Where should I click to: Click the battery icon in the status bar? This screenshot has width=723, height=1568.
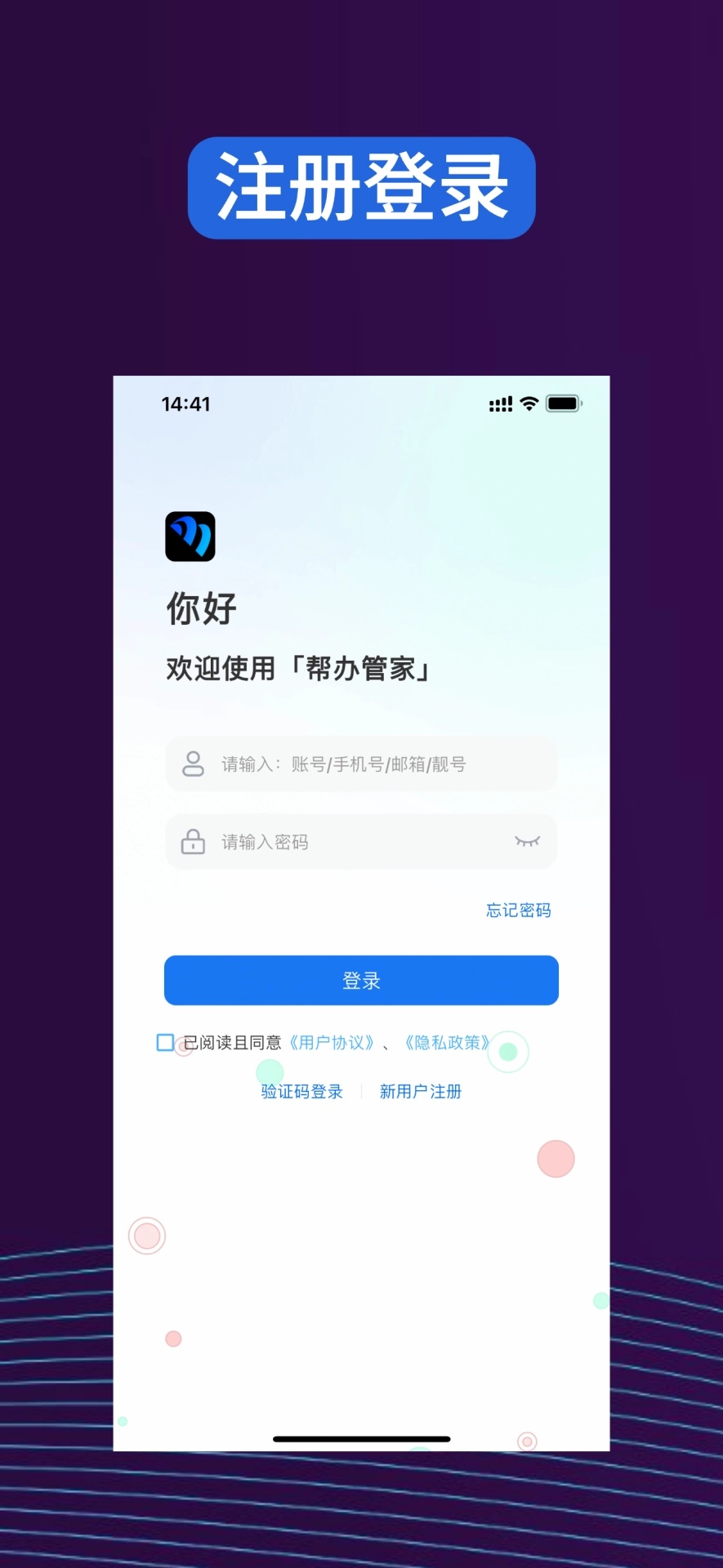tap(563, 403)
